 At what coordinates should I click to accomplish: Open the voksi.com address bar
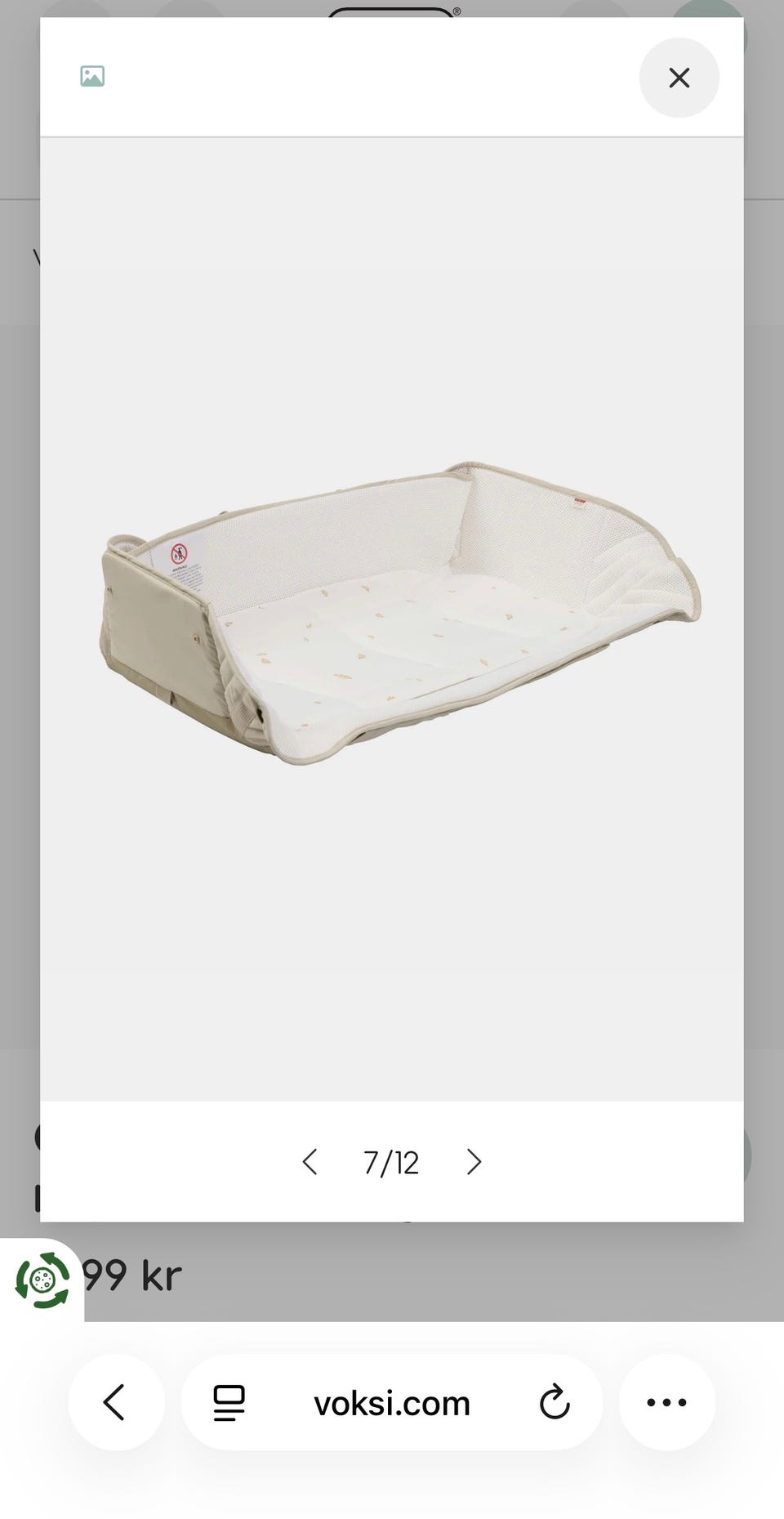(x=392, y=1404)
